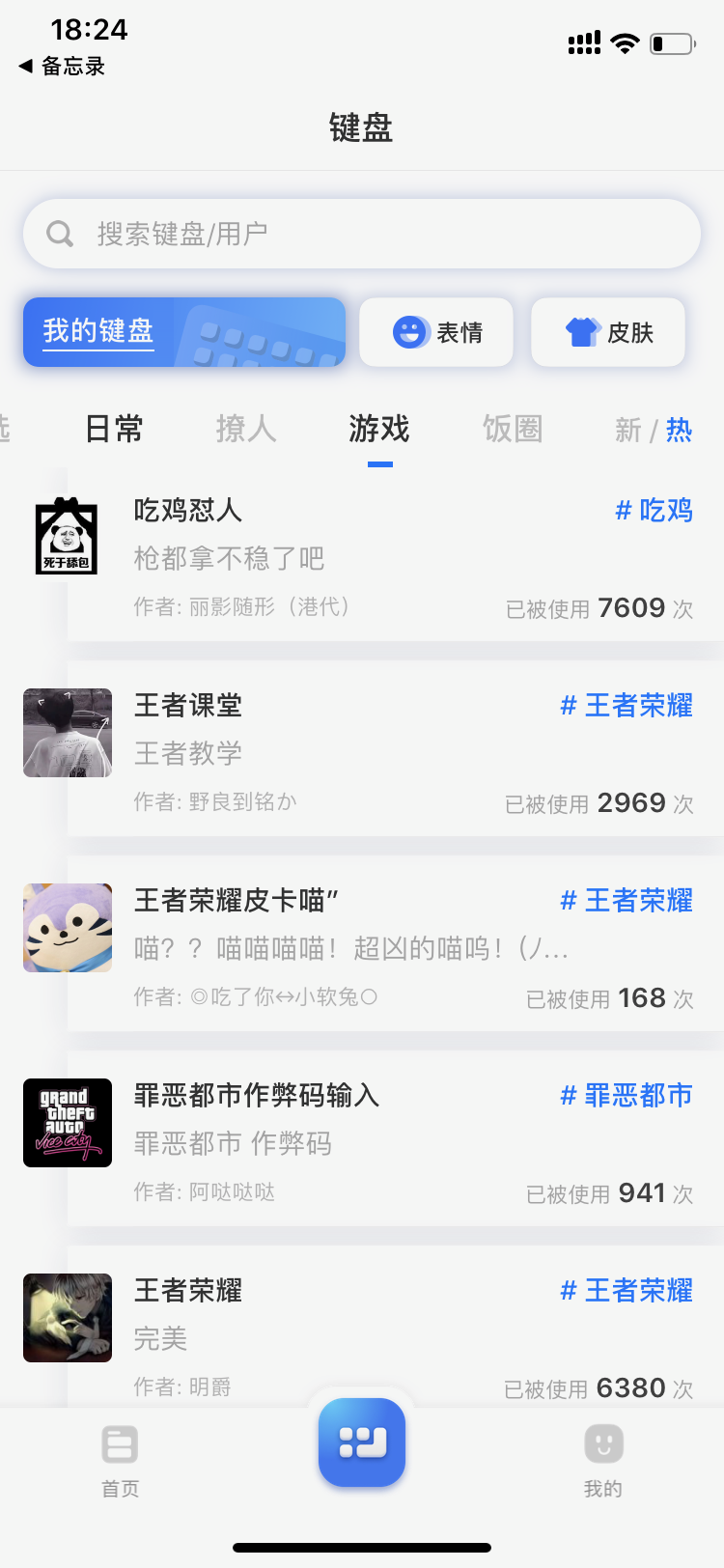Go to the 我的 tab
724x1568 pixels.
pyautogui.click(x=603, y=1460)
